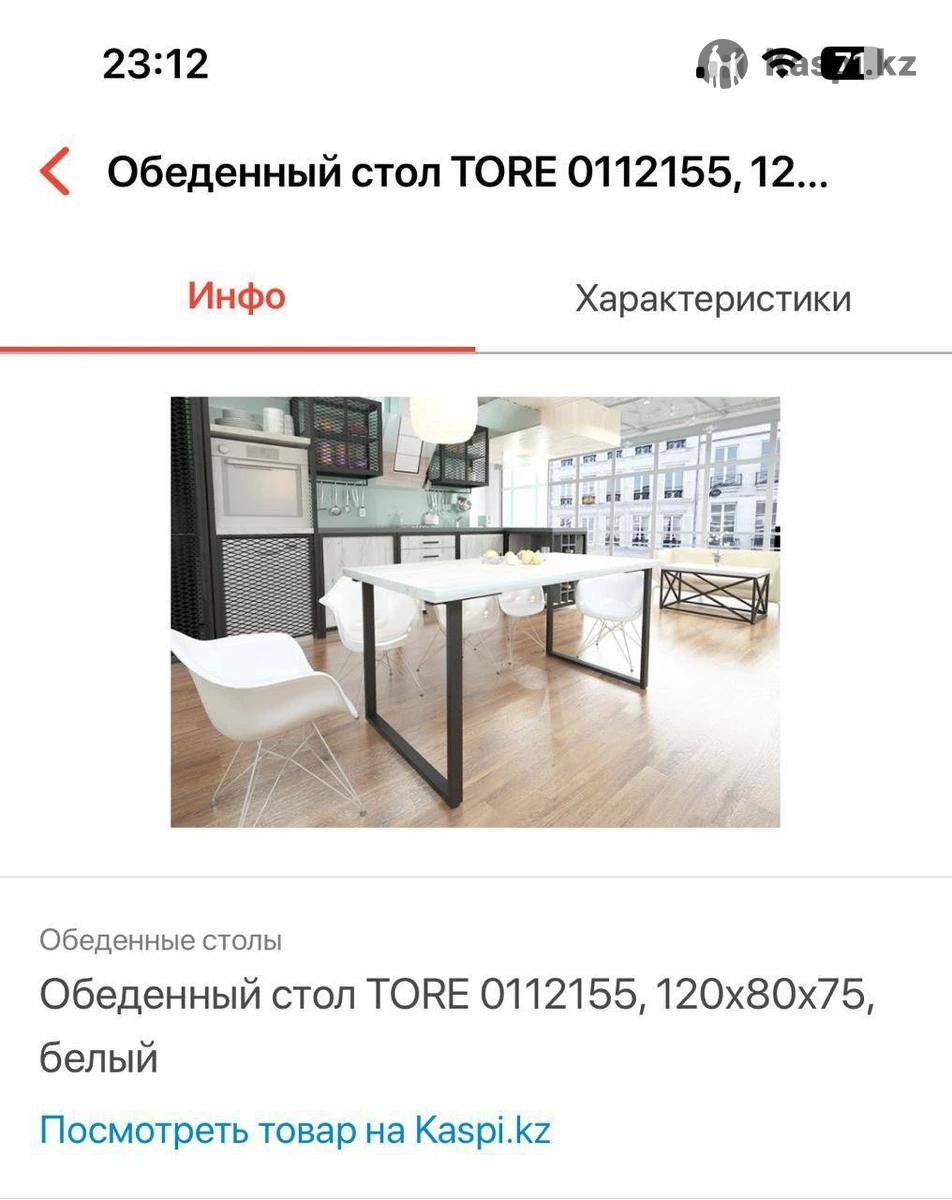This screenshot has height=1200, width=952.
Task: Follow the Посмотреть товар на Kaspi.kz link
Action: click(x=295, y=1131)
